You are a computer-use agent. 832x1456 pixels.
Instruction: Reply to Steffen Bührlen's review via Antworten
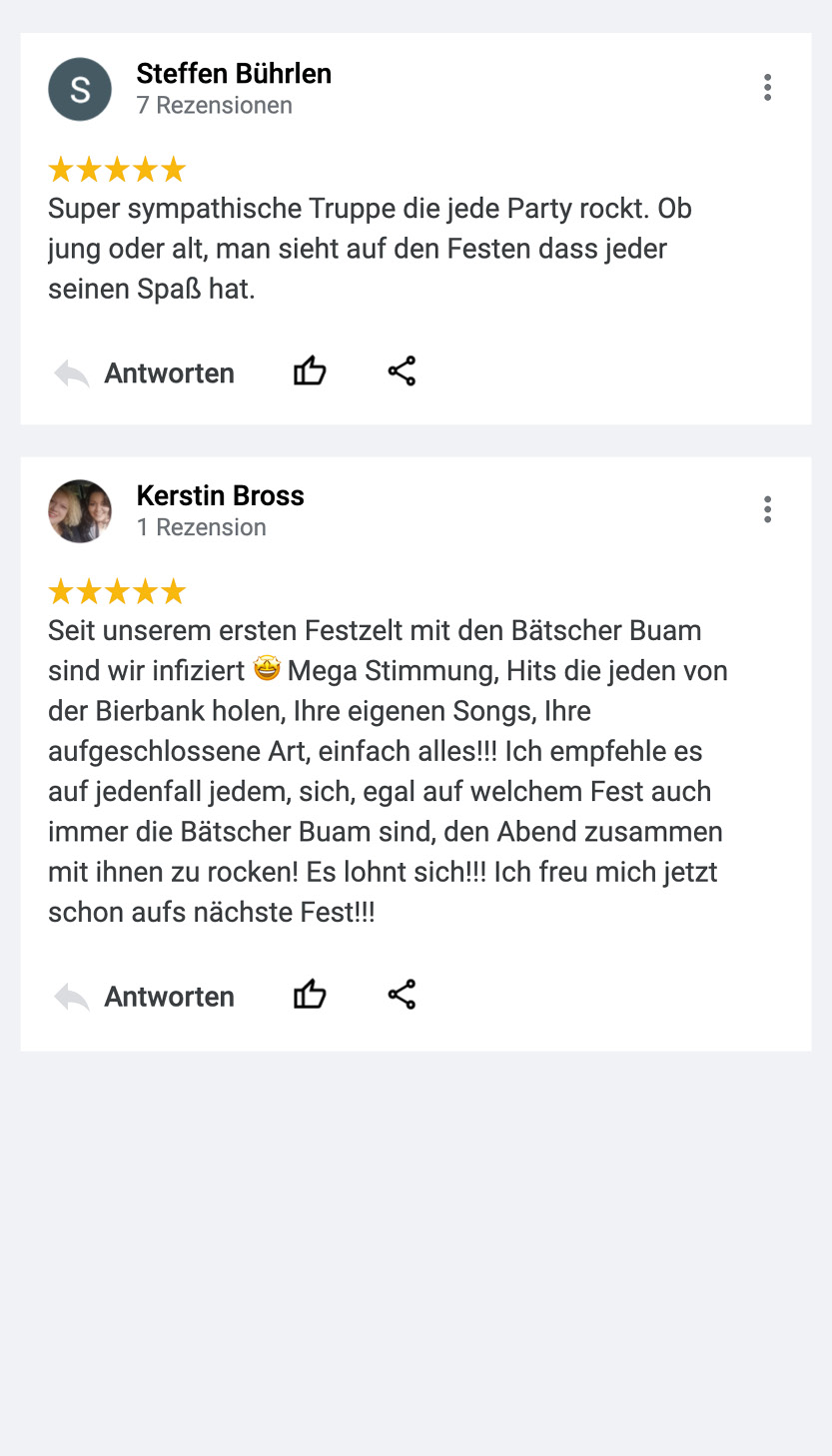[x=145, y=373]
